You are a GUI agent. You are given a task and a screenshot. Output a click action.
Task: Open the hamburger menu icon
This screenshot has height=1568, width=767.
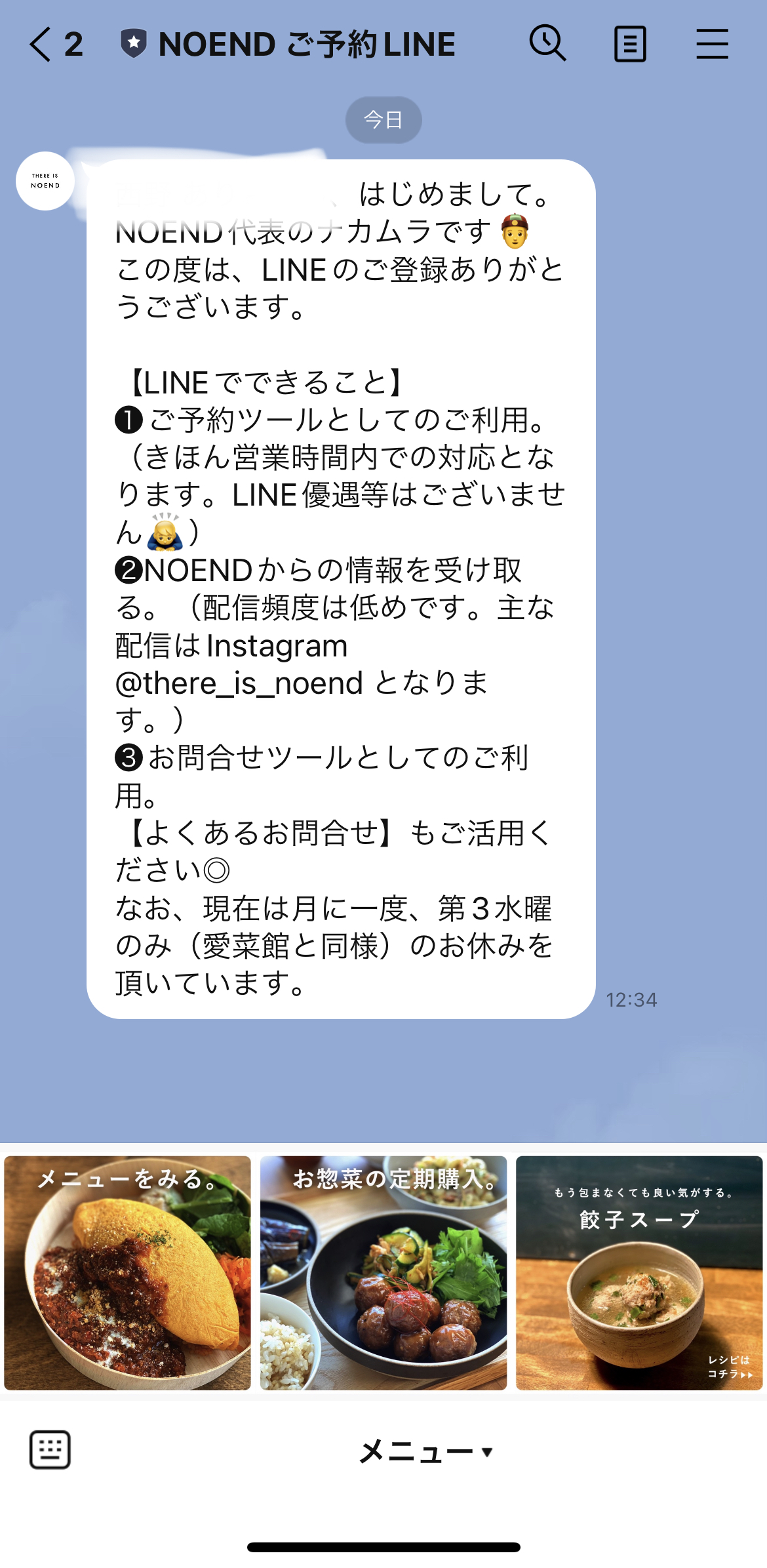tap(712, 43)
